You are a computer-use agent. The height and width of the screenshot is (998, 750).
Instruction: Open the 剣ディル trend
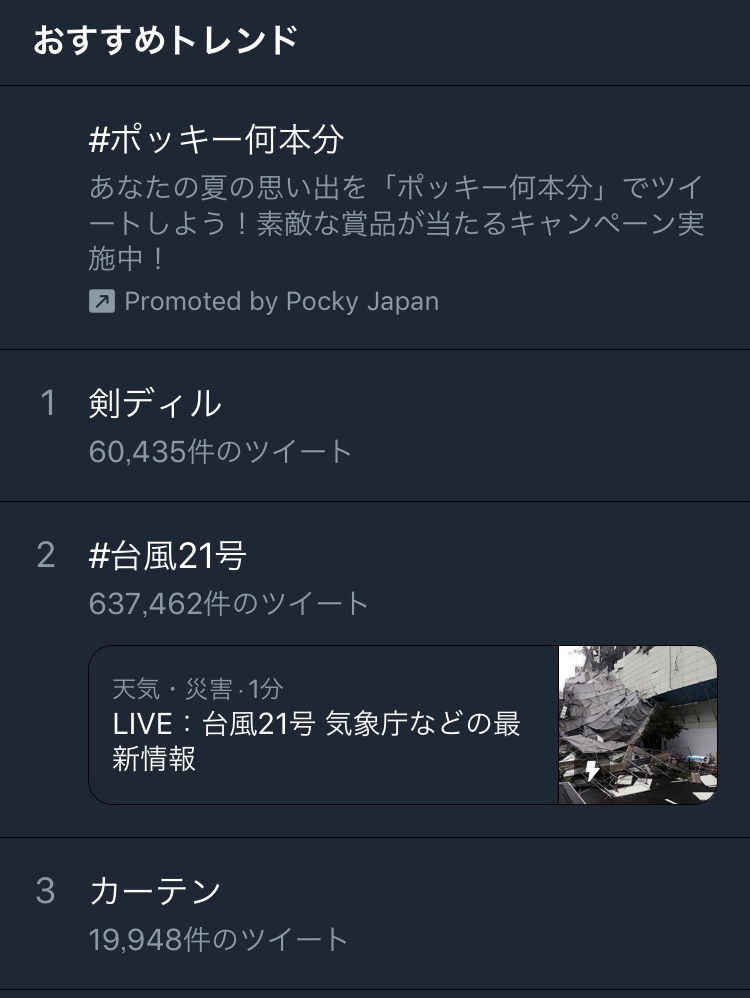click(375, 426)
